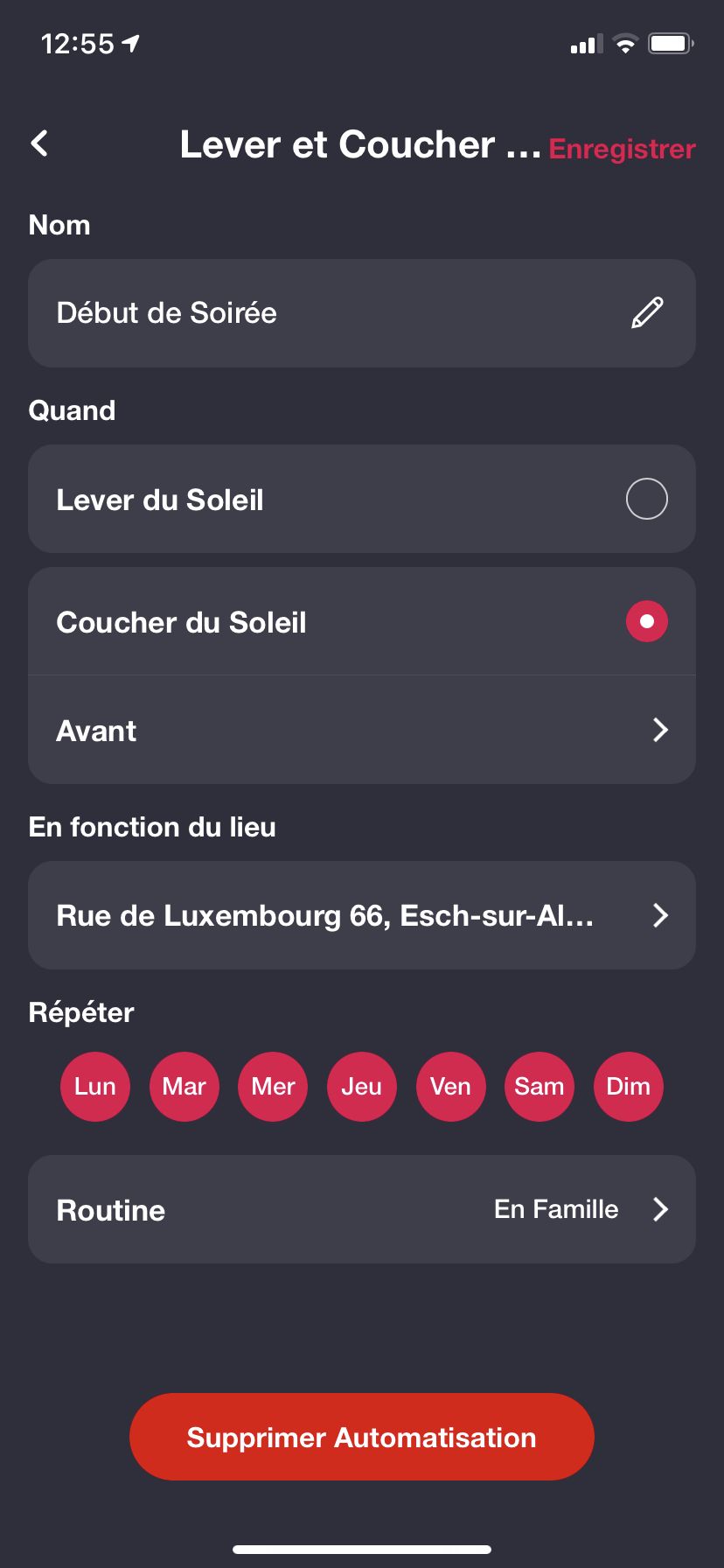Select the Coucher du Soleil radio button

click(x=647, y=621)
